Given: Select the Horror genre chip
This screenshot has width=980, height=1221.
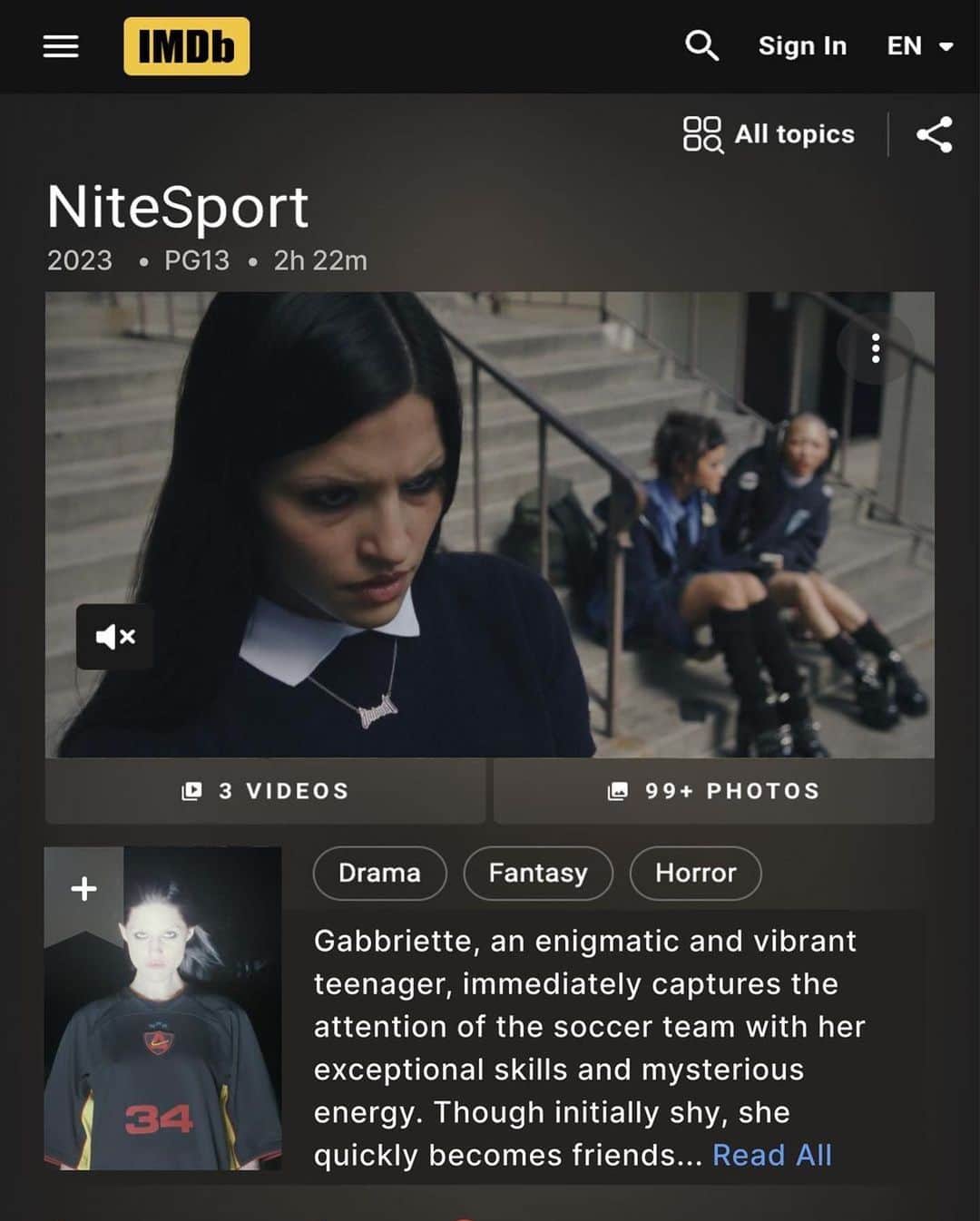Looking at the screenshot, I should pyautogui.click(x=696, y=873).
